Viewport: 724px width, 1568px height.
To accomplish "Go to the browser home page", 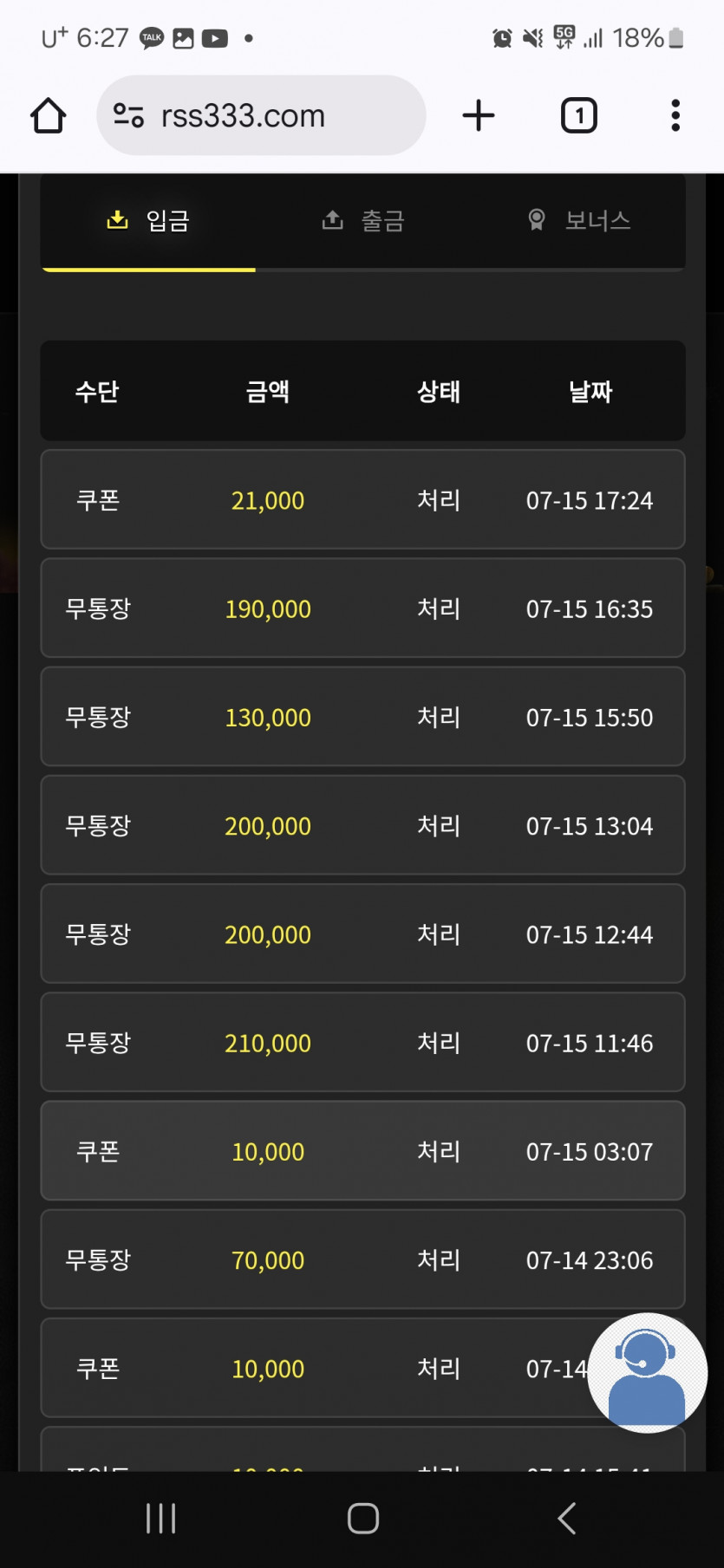I will pos(49,115).
